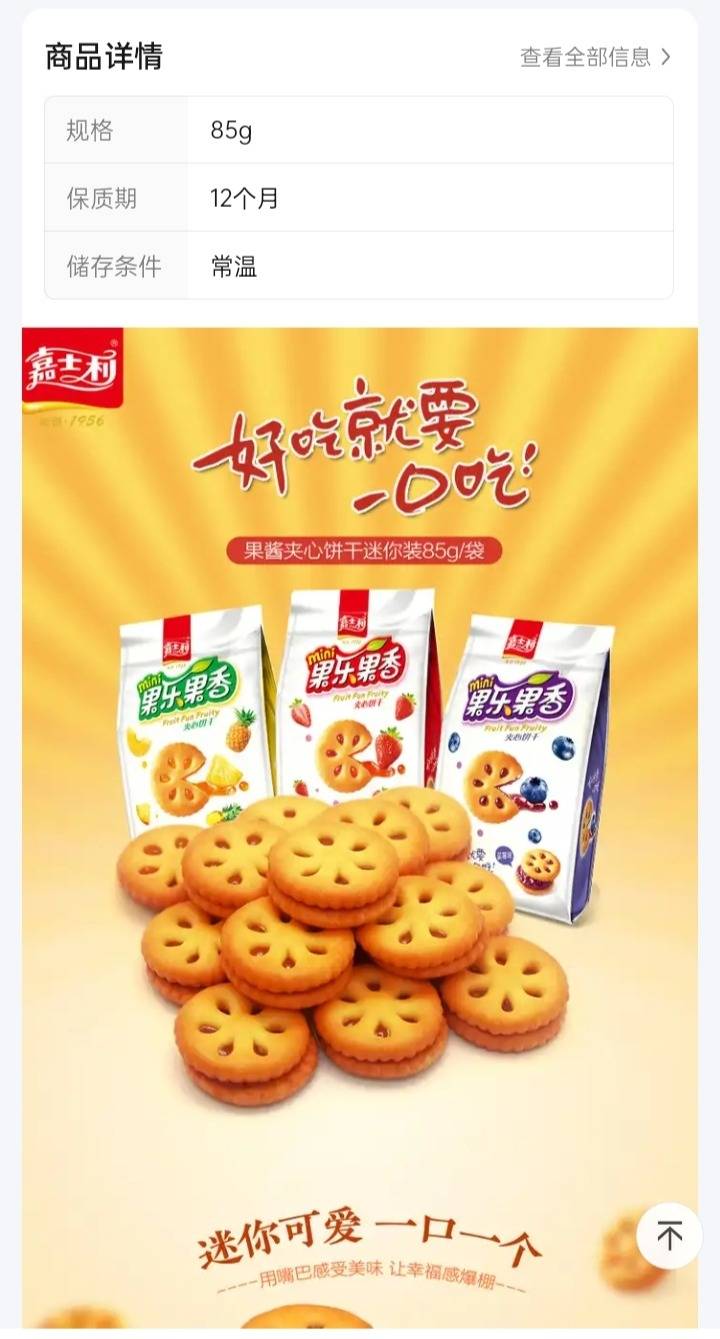The image size is (720, 1339).
Task: Open 查看全部信息 to view all info
Action: pyautogui.click(x=595, y=57)
